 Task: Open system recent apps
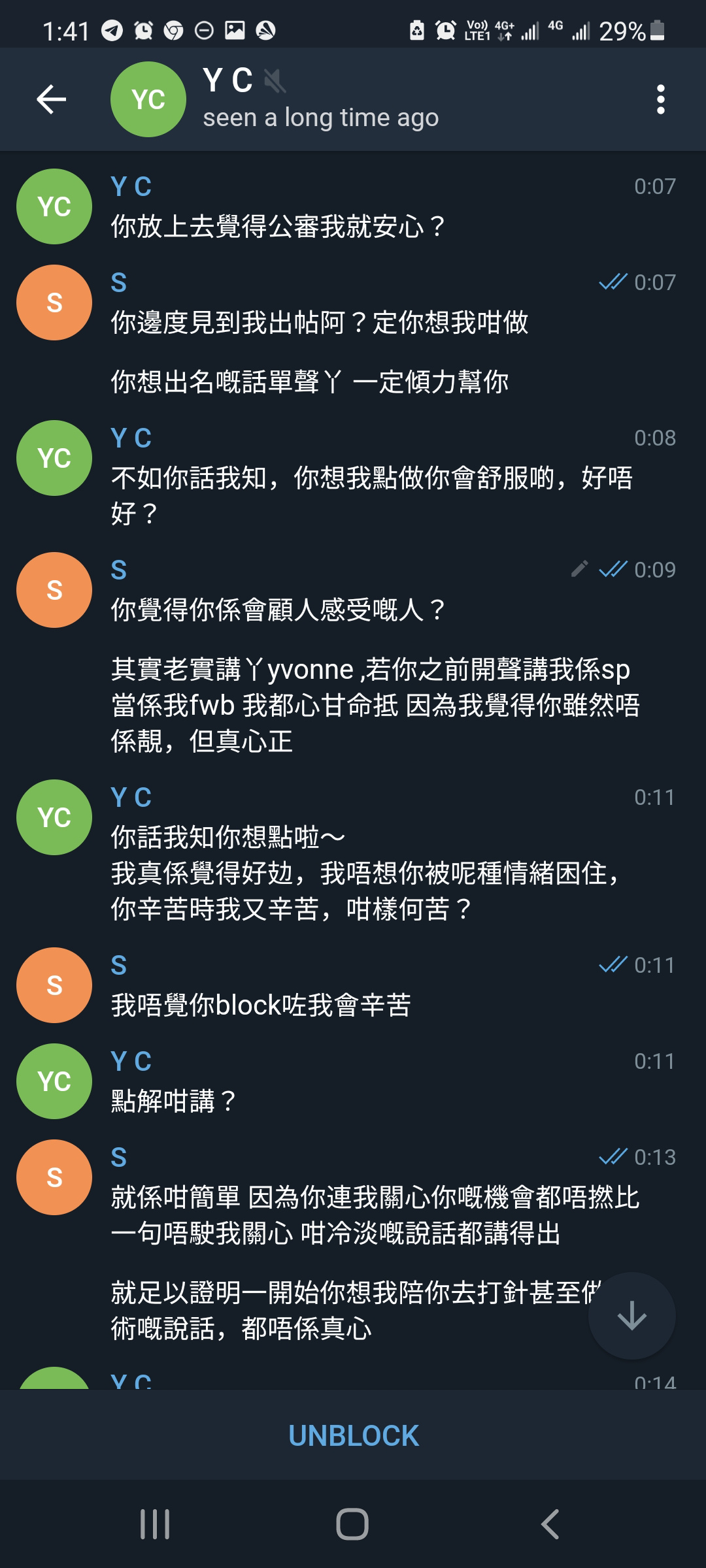point(155,1524)
